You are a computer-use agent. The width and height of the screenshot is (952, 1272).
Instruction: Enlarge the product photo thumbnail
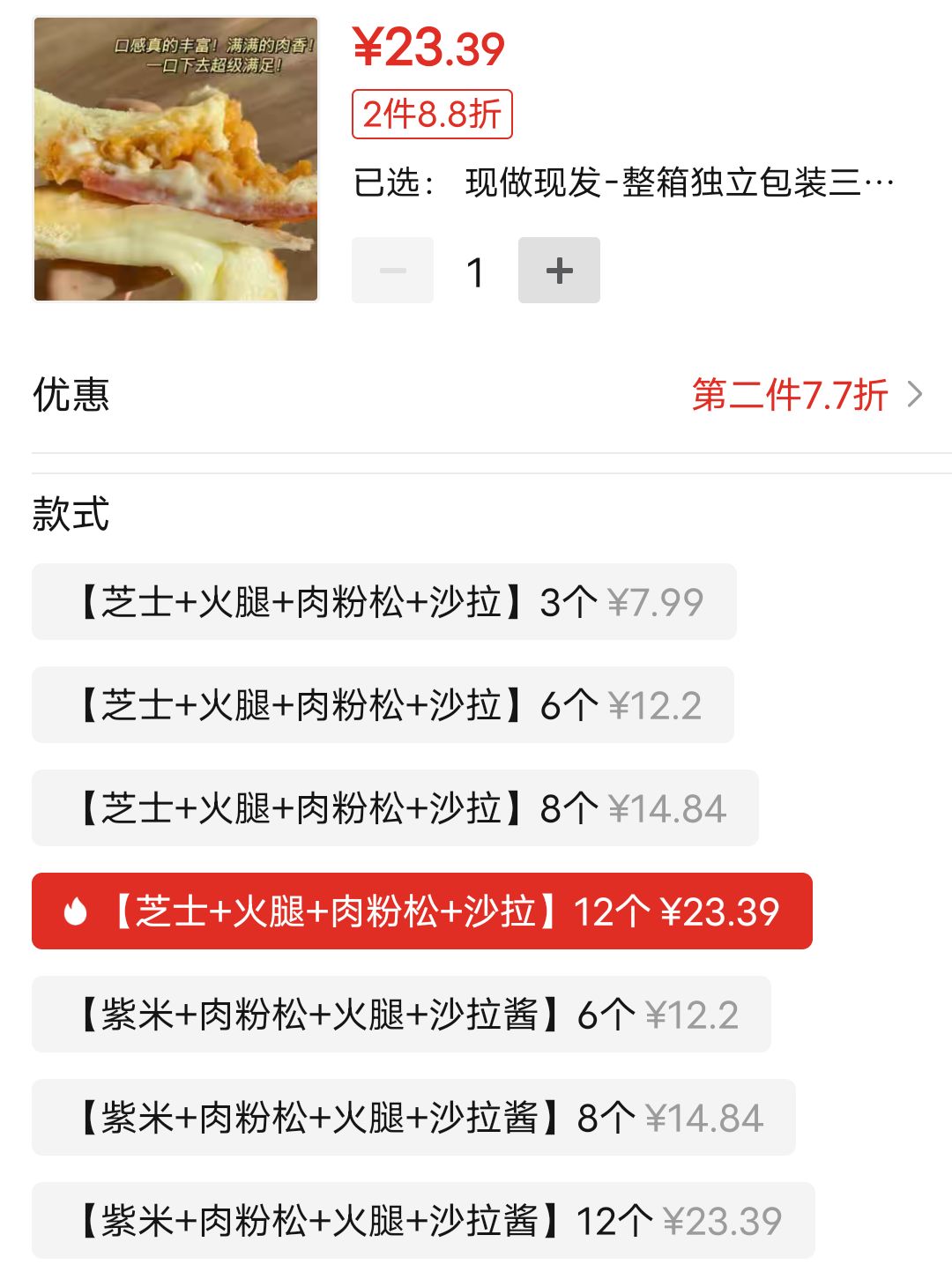tap(175, 159)
